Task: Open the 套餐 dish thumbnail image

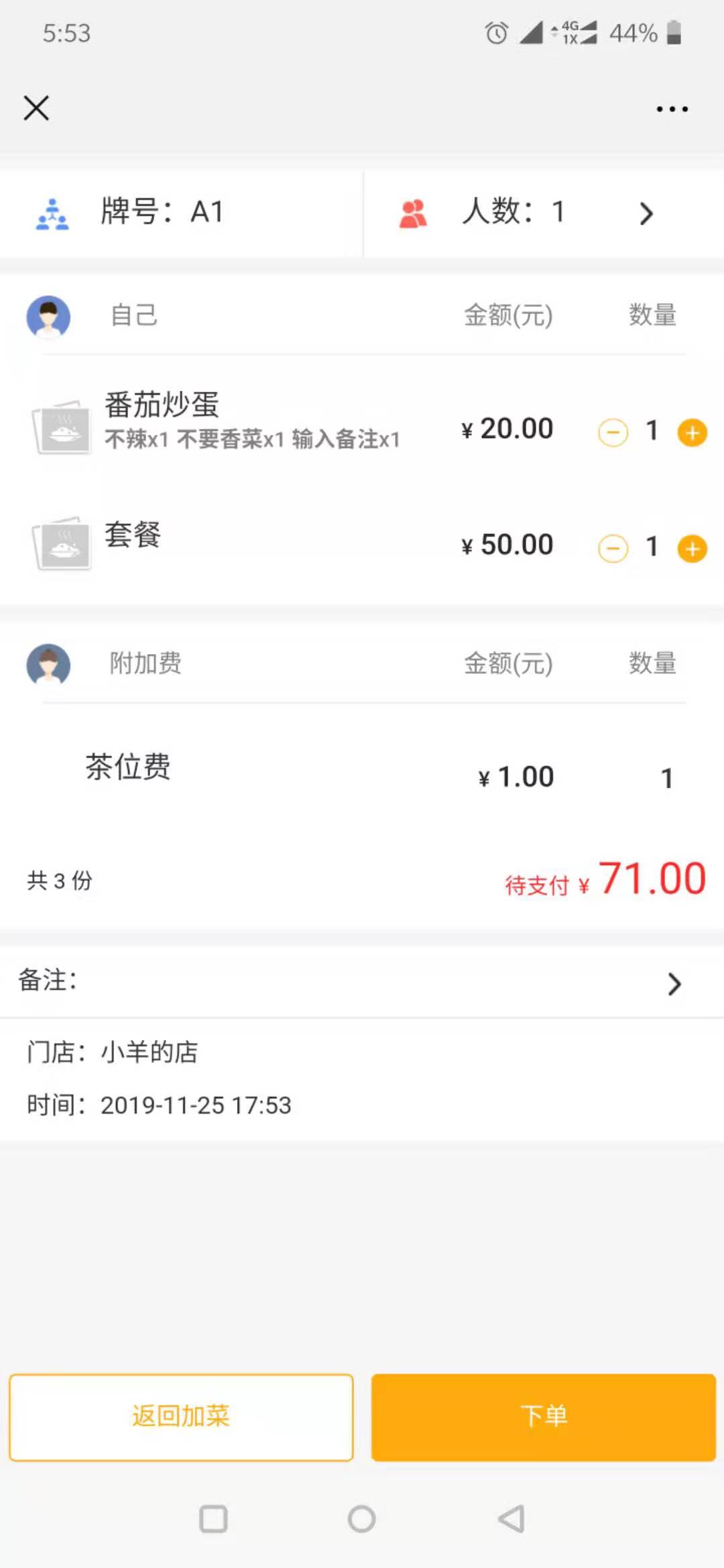Action: (x=64, y=544)
